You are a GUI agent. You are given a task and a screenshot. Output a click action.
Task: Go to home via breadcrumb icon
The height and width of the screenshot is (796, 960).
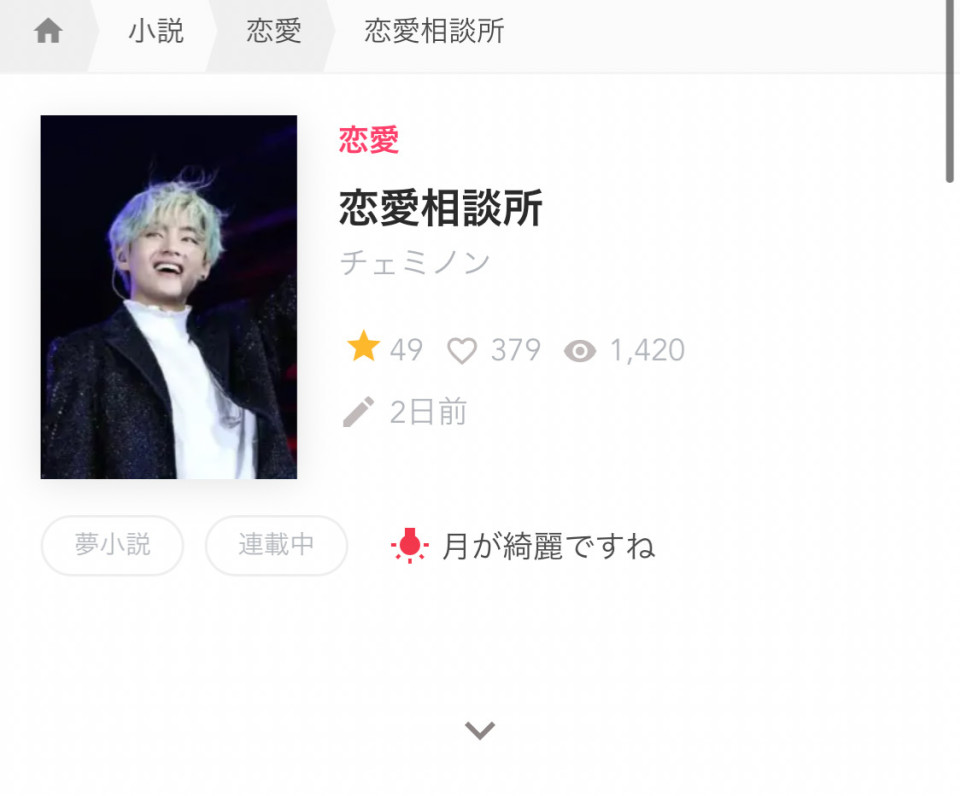48,32
